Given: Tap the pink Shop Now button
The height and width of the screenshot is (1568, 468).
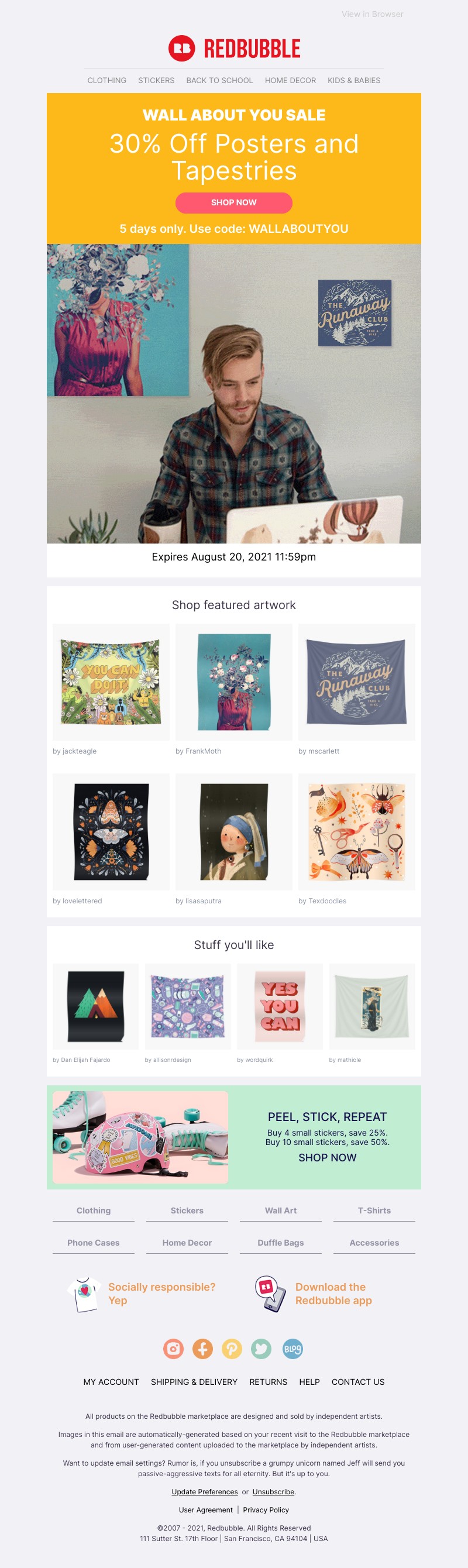Looking at the screenshot, I should click(x=233, y=202).
